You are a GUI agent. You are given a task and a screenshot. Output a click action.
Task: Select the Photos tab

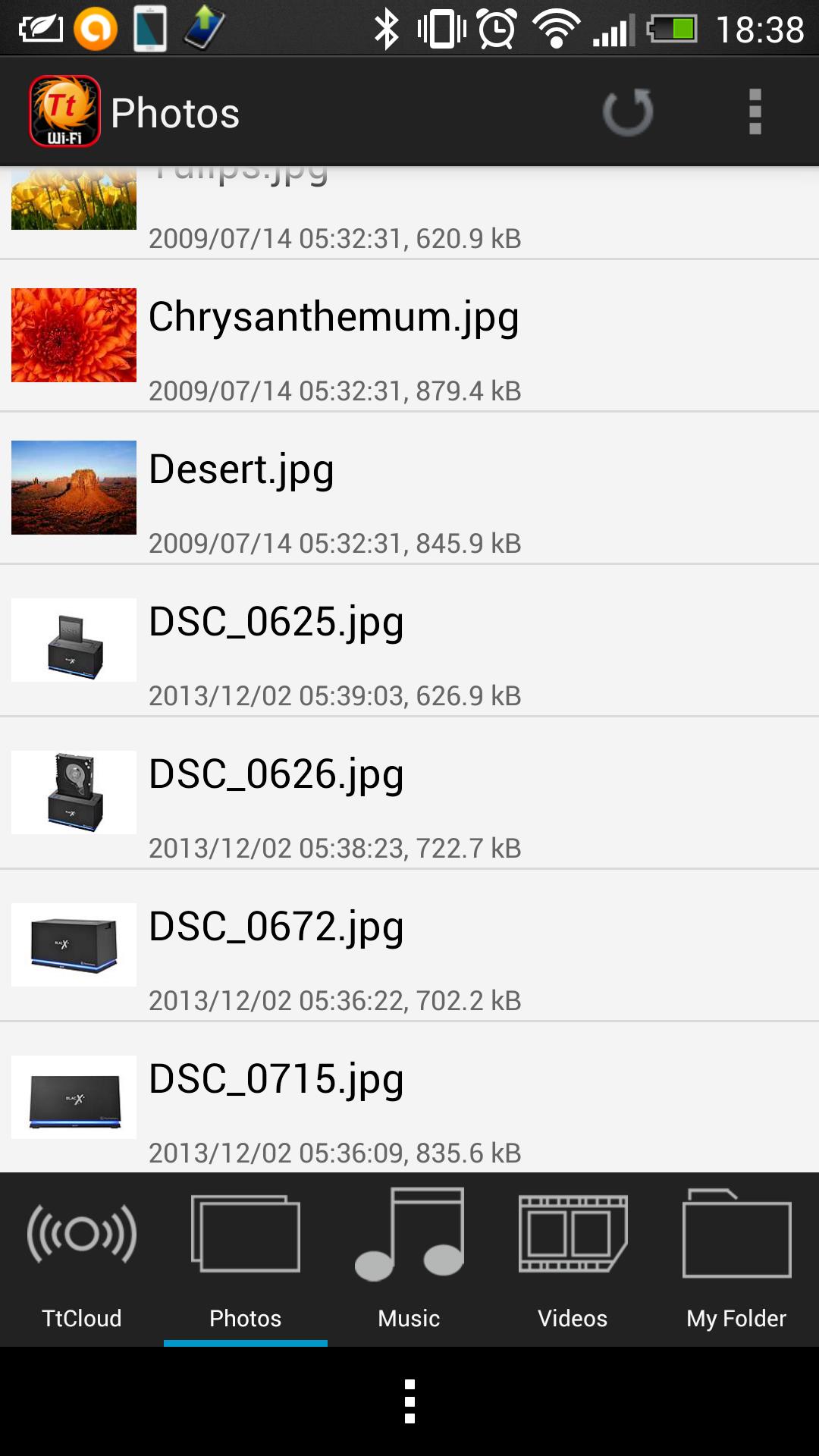point(246,1260)
